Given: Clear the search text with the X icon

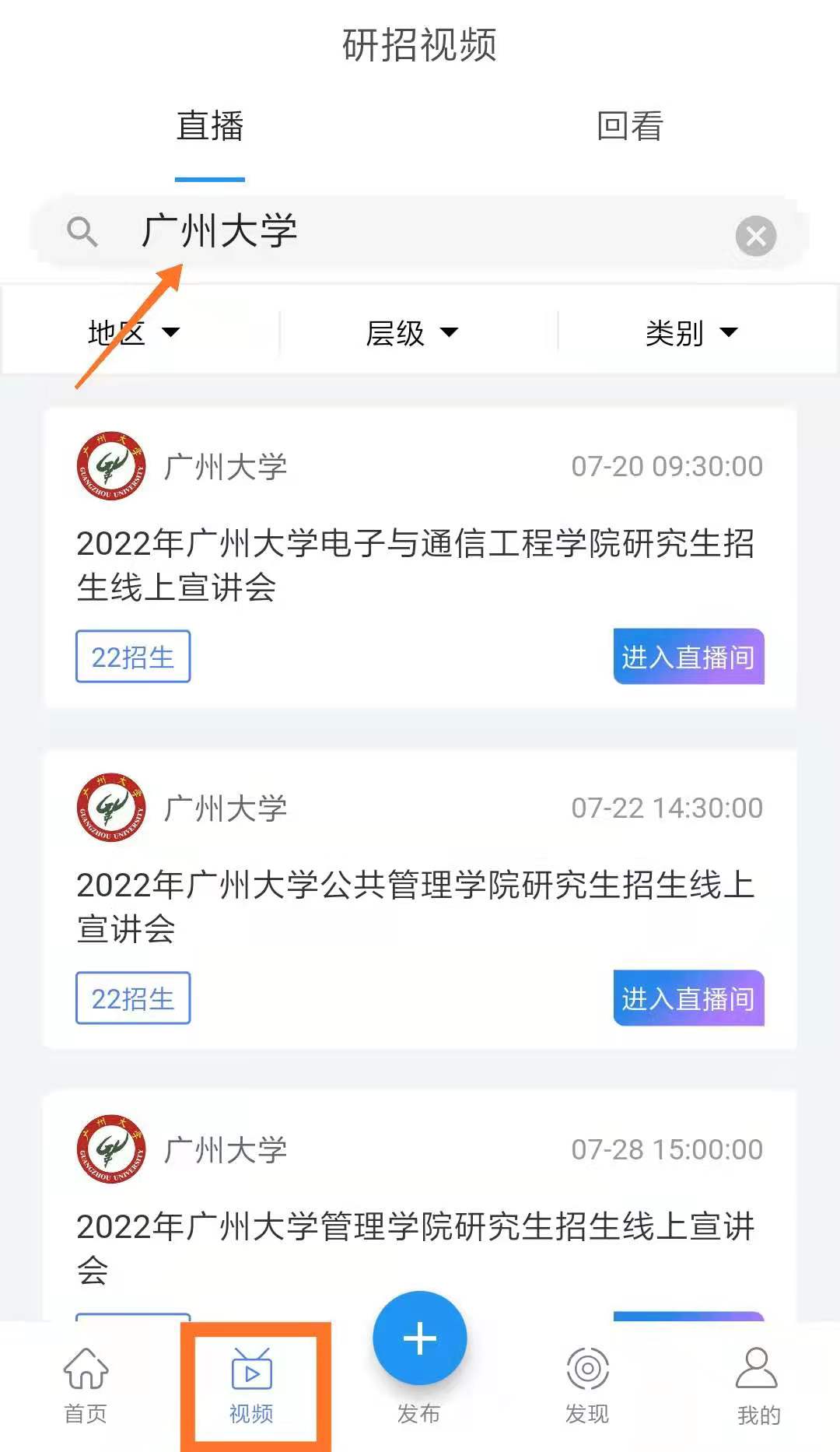Looking at the screenshot, I should pos(755,236).
